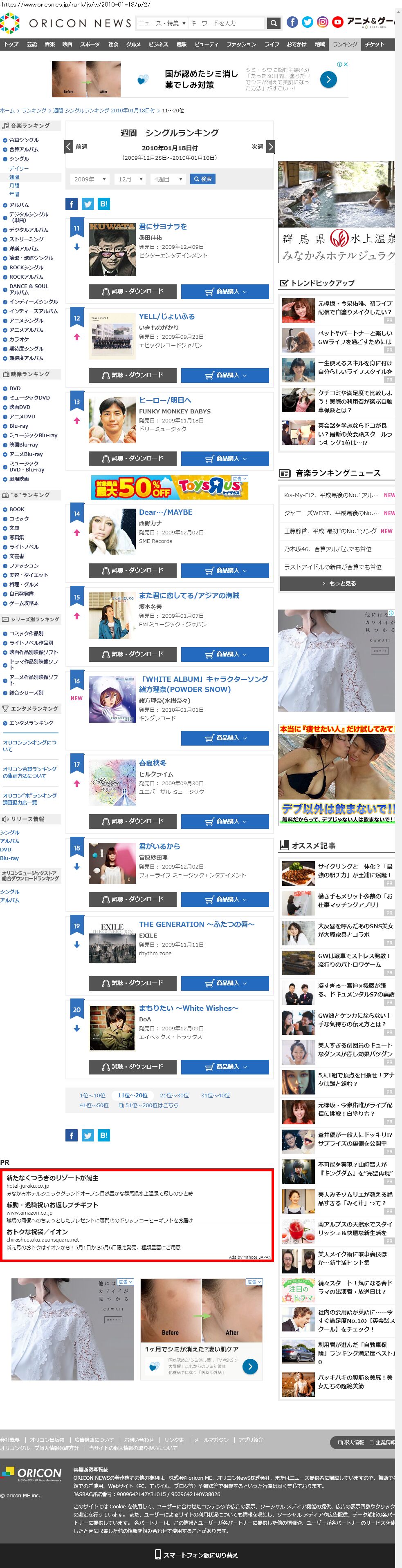Tap 商品購入 for ヒーロー/明日へ
The width and height of the screenshot is (402, 1568).
(225, 458)
